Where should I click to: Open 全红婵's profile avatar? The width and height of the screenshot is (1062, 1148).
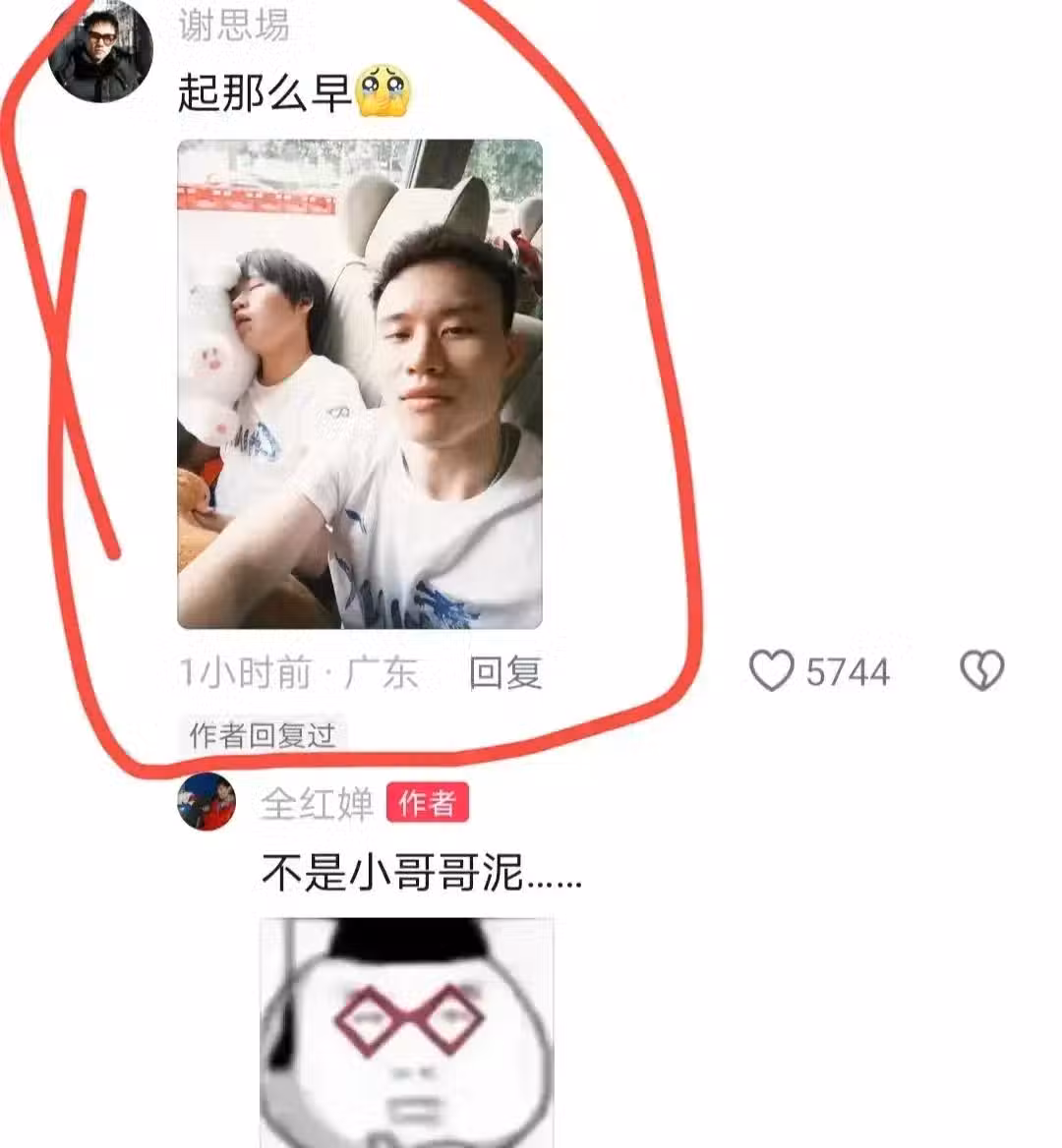click(x=206, y=802)
